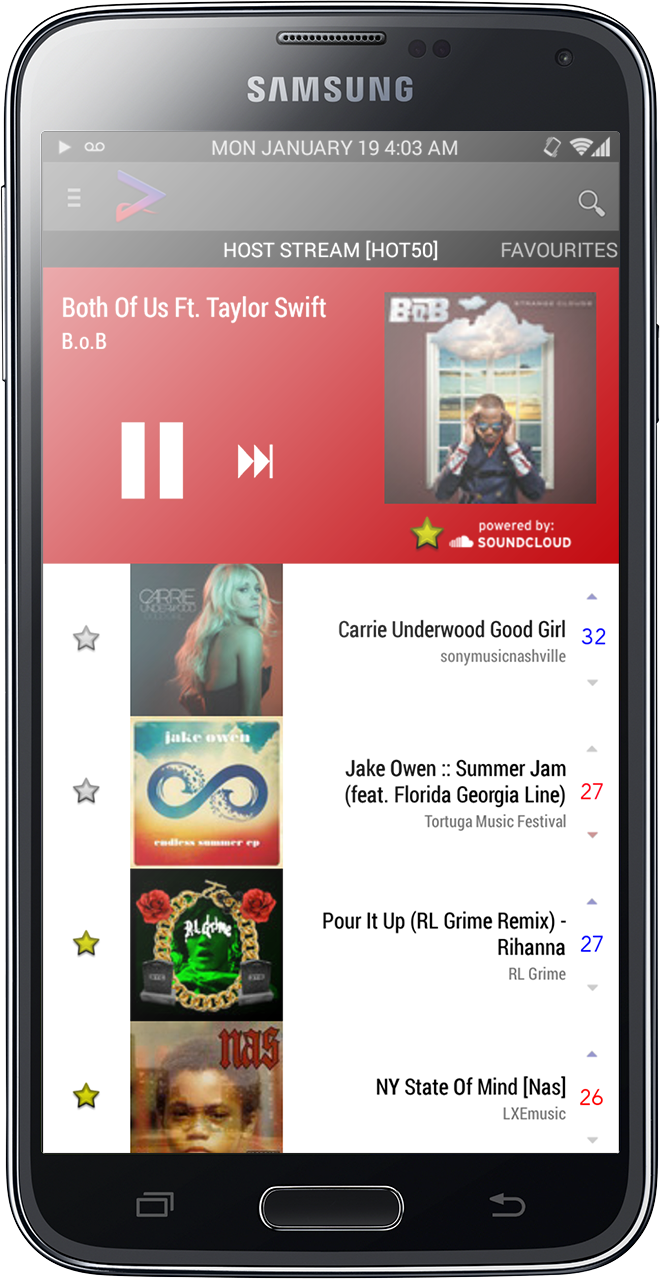Screen dimensions: 660x1279
Task: Open the Both Of Us album artwork
Action: (x=490, y=397)
